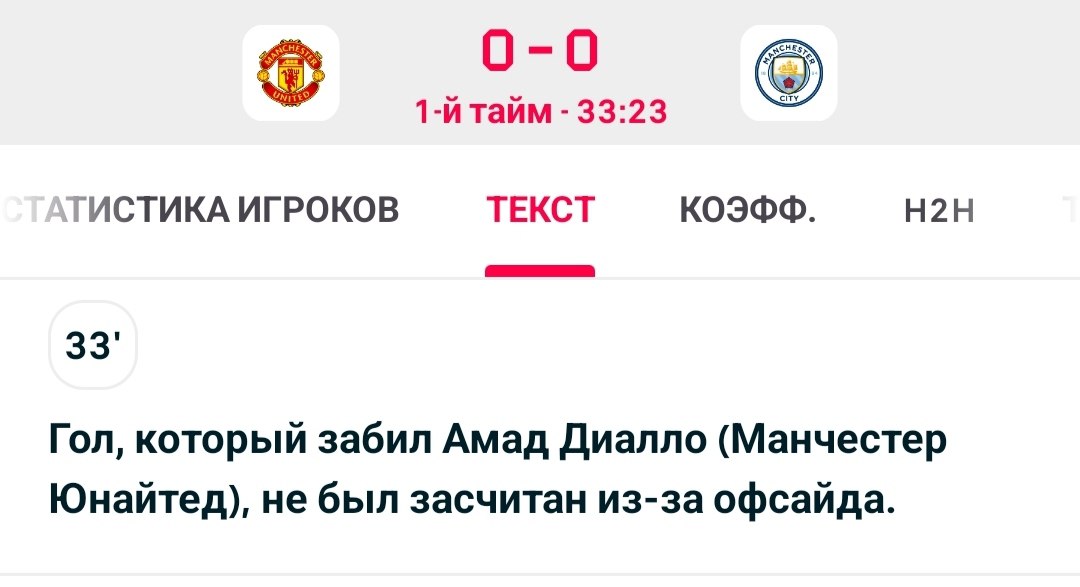Image resolution: width=1080 pixels, height=587 pixels.
Task: Switch to the КОЭФФ. tab
Action: click(x=748, y=210)
